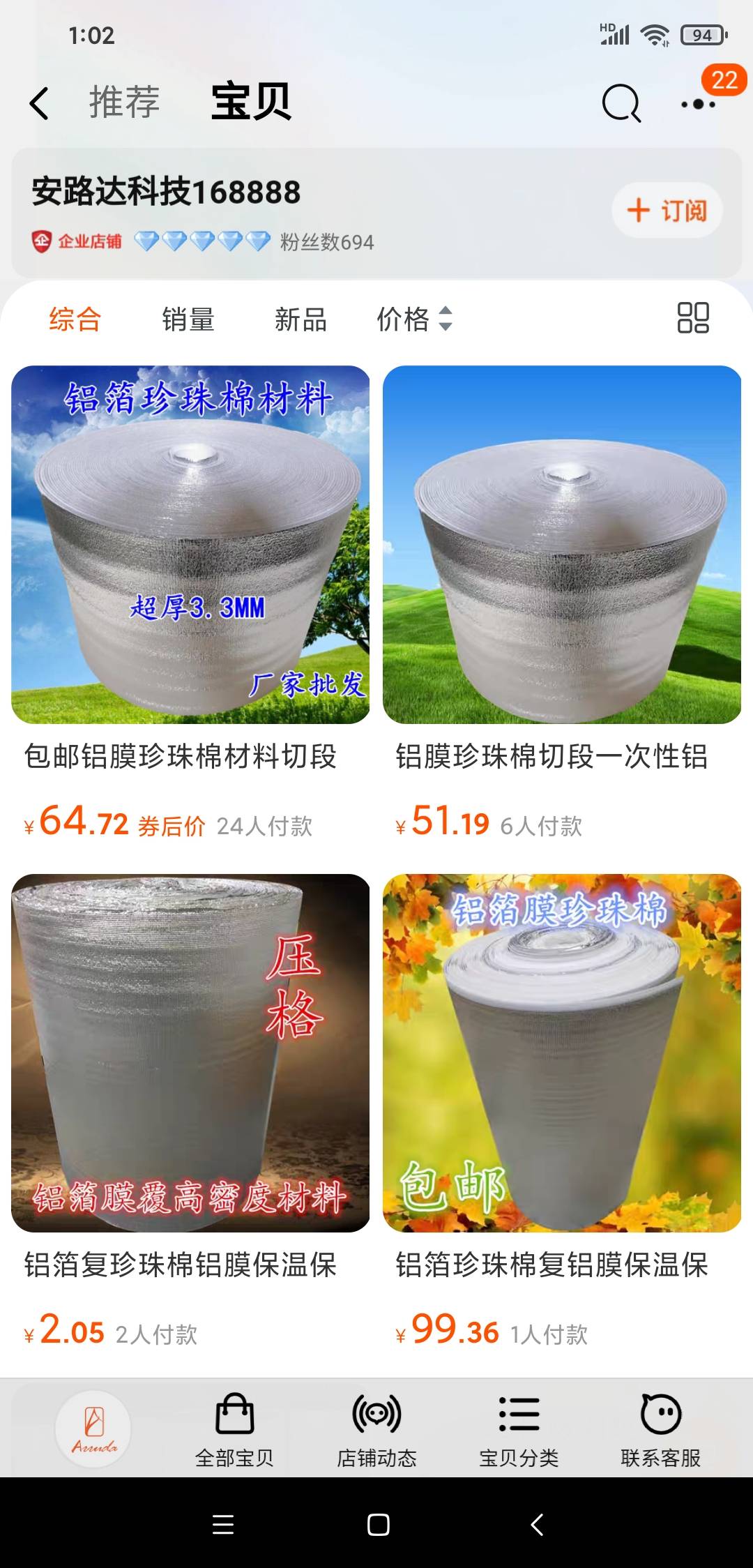Tap the system home button
753x1568 pixels.
click(378, 1525)
